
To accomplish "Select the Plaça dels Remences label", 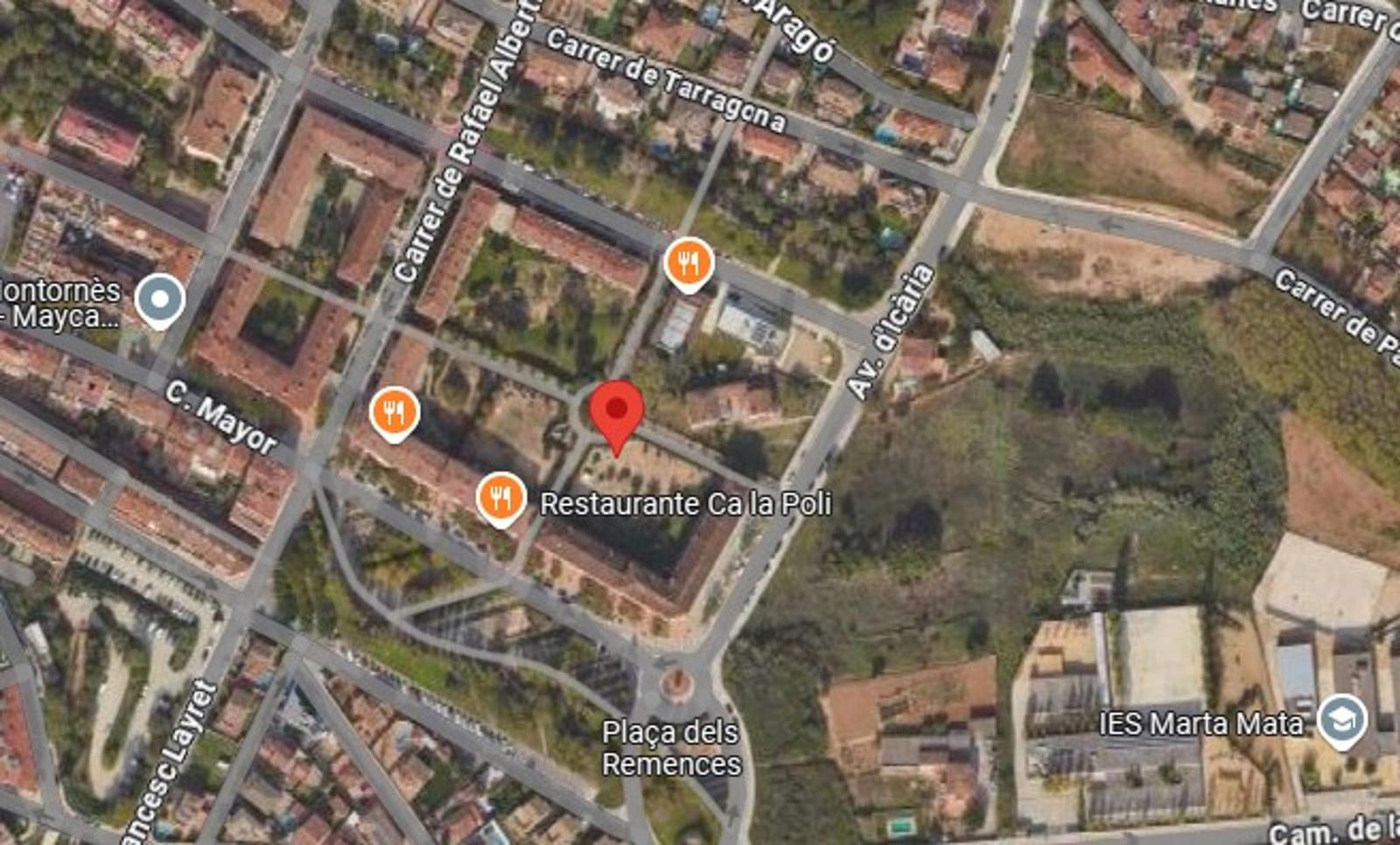I will [670, 748].
